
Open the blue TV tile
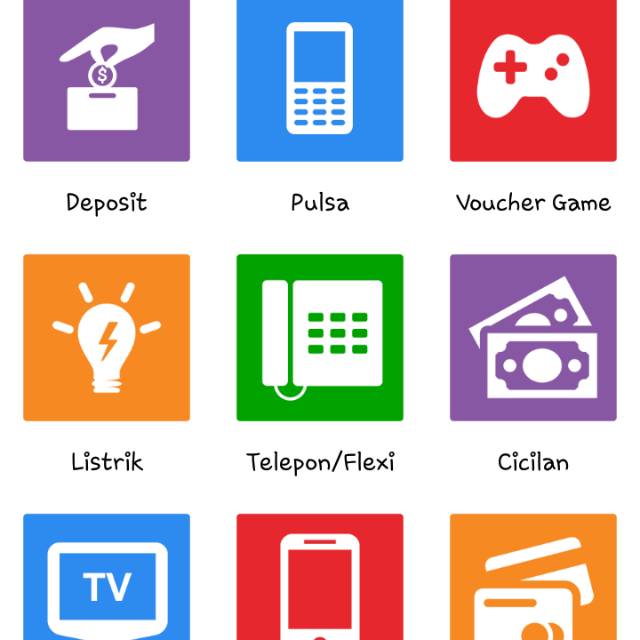point(106,580)
